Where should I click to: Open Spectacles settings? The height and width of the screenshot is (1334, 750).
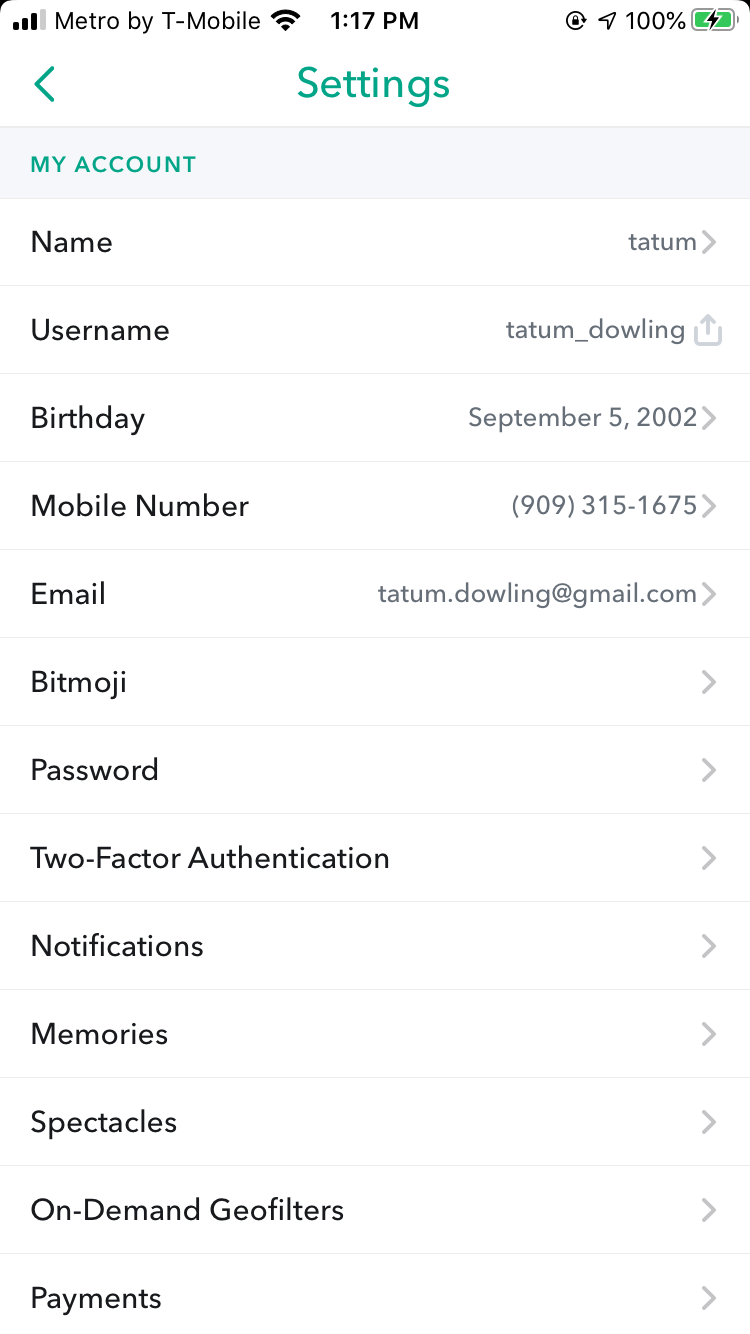(375, 1122)
